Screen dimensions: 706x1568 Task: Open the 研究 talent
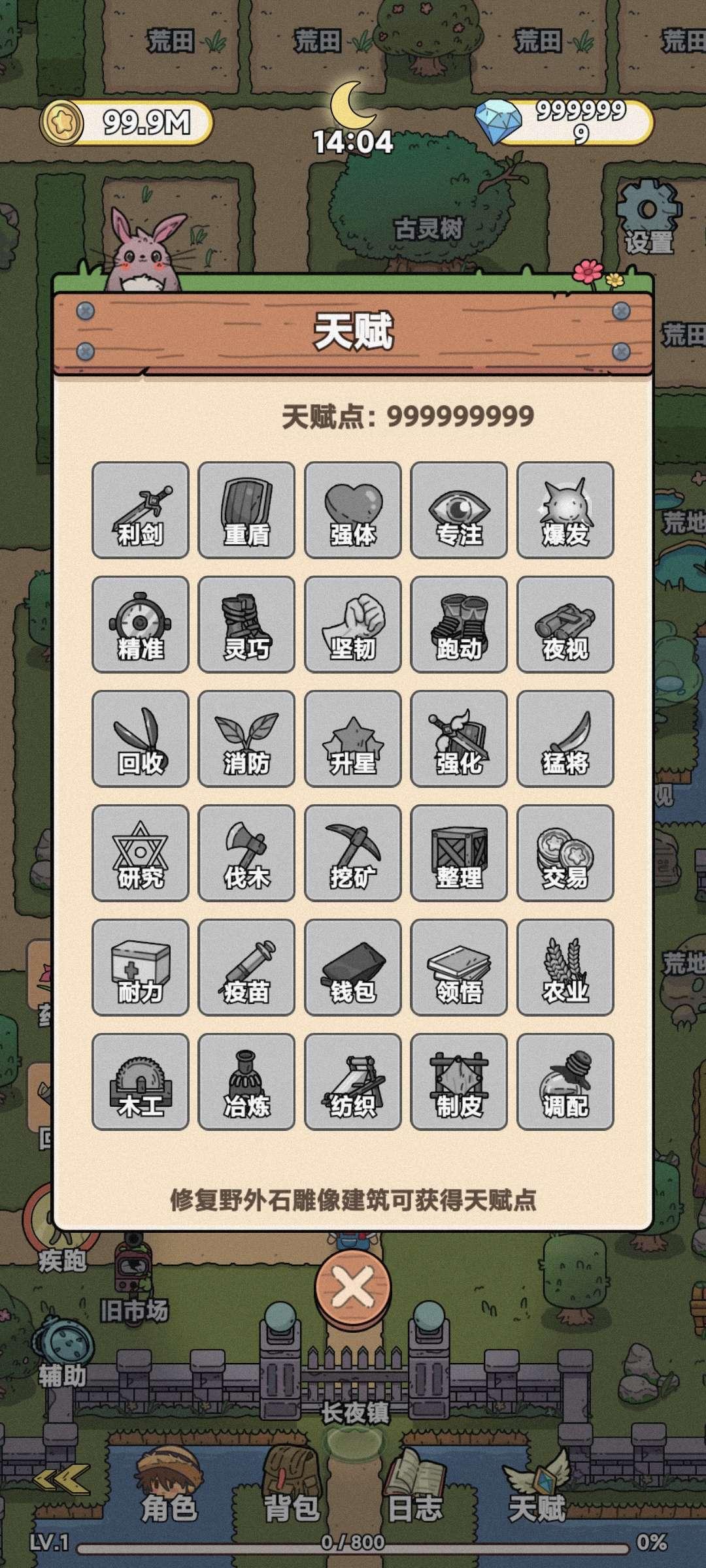(141, 853)
